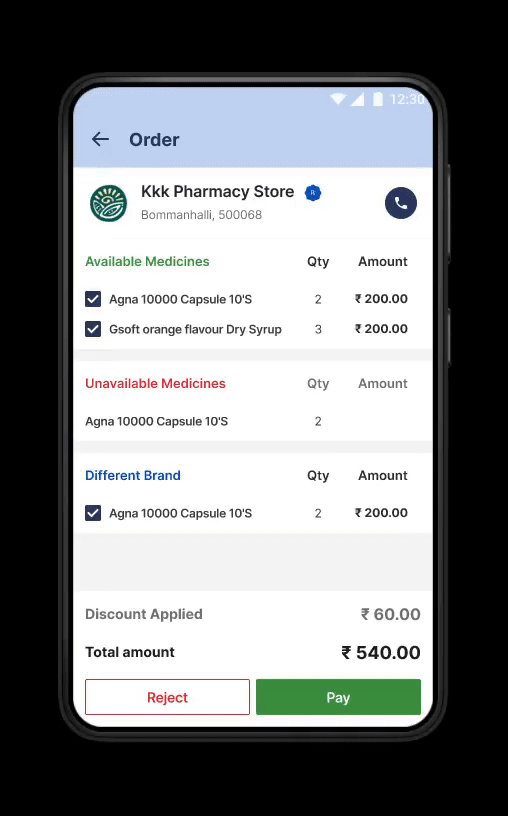Reject the order
This screenshot has height=816, width=508.
click(x=168, y=697)
